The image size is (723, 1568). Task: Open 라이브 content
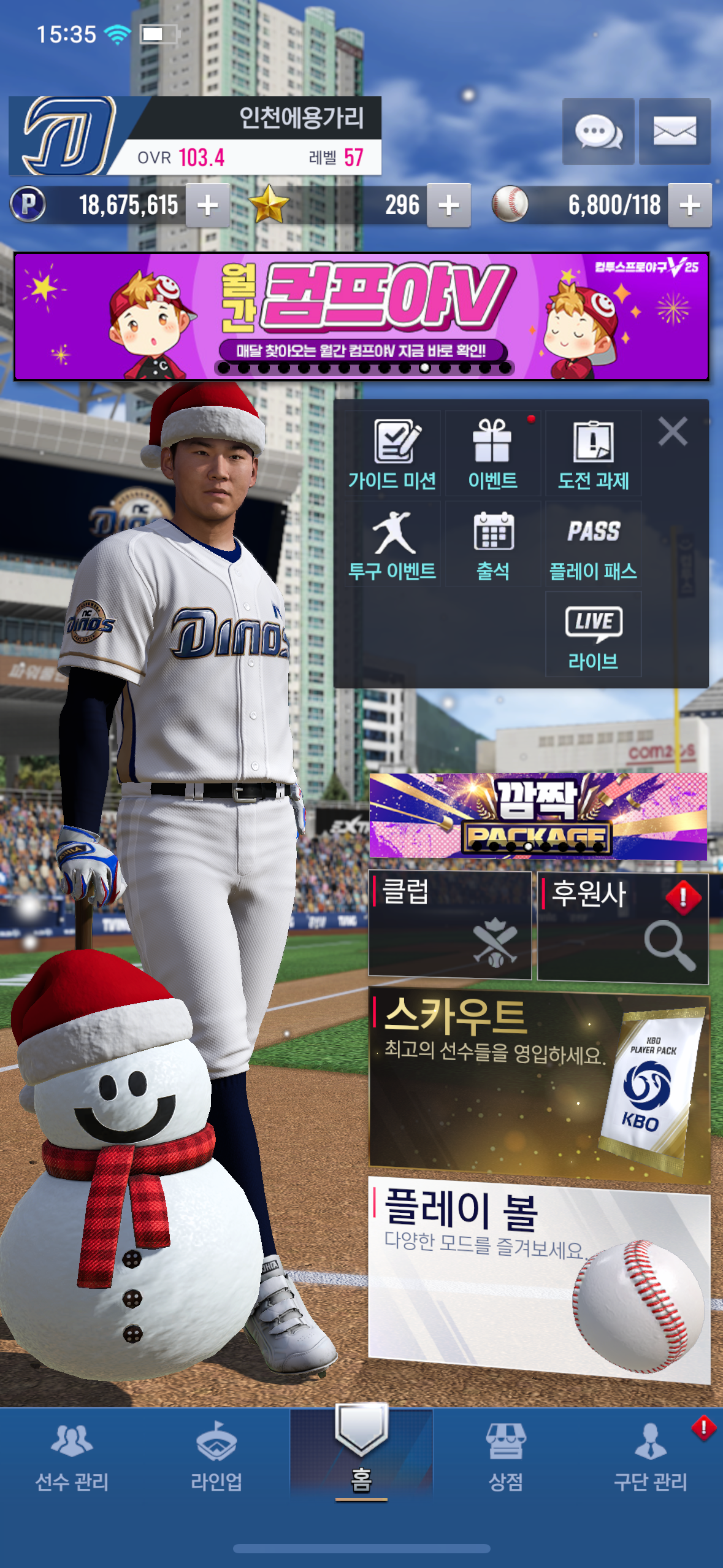click(593, 635)
